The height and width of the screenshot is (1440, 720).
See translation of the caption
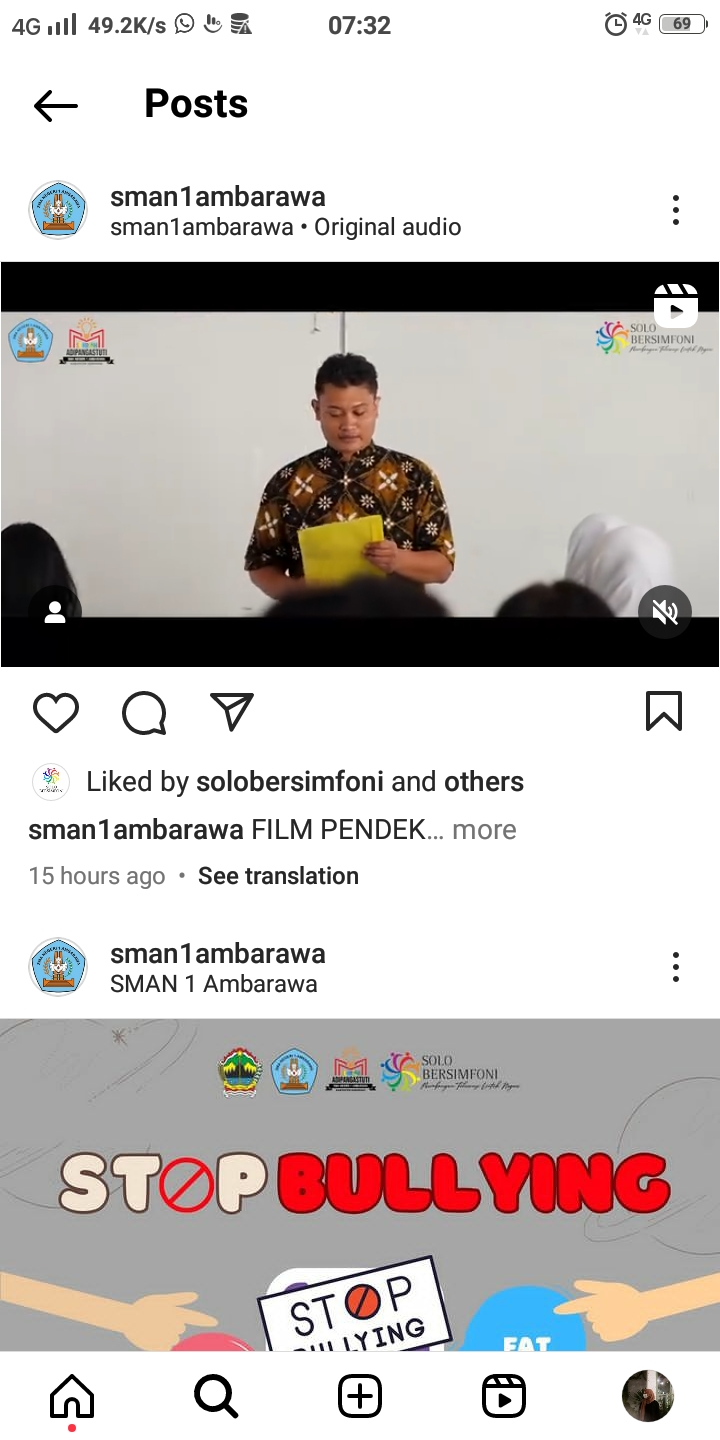[278, 876]
